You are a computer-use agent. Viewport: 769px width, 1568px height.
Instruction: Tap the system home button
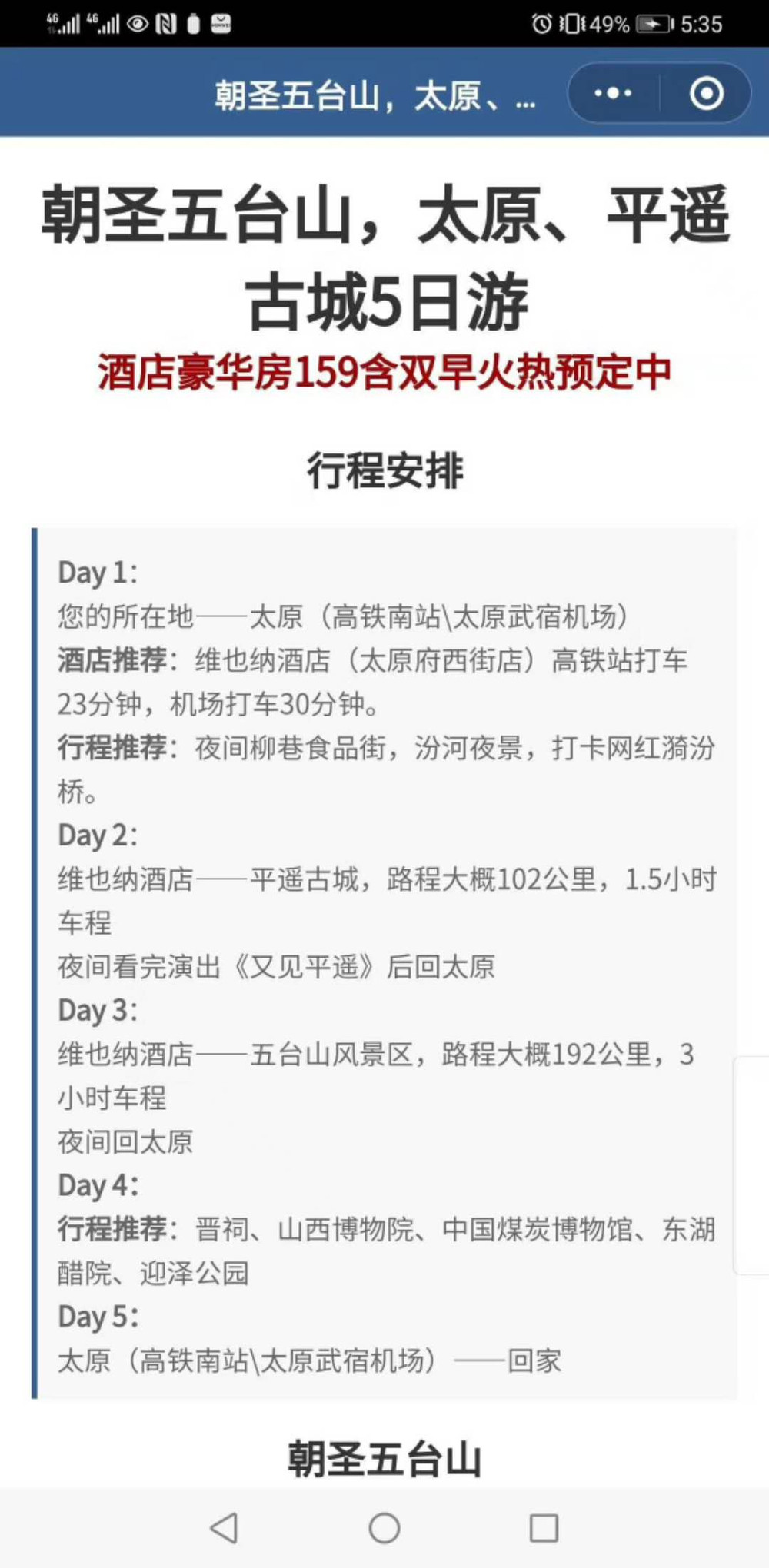(384, 1527)
